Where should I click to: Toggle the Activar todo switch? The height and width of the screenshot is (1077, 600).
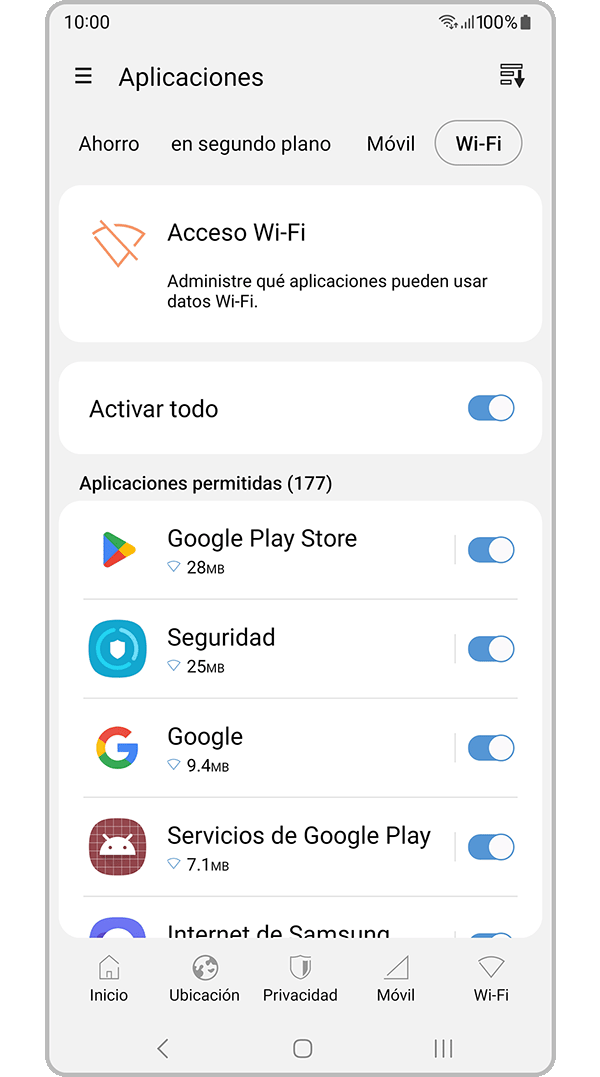(490, 408)
